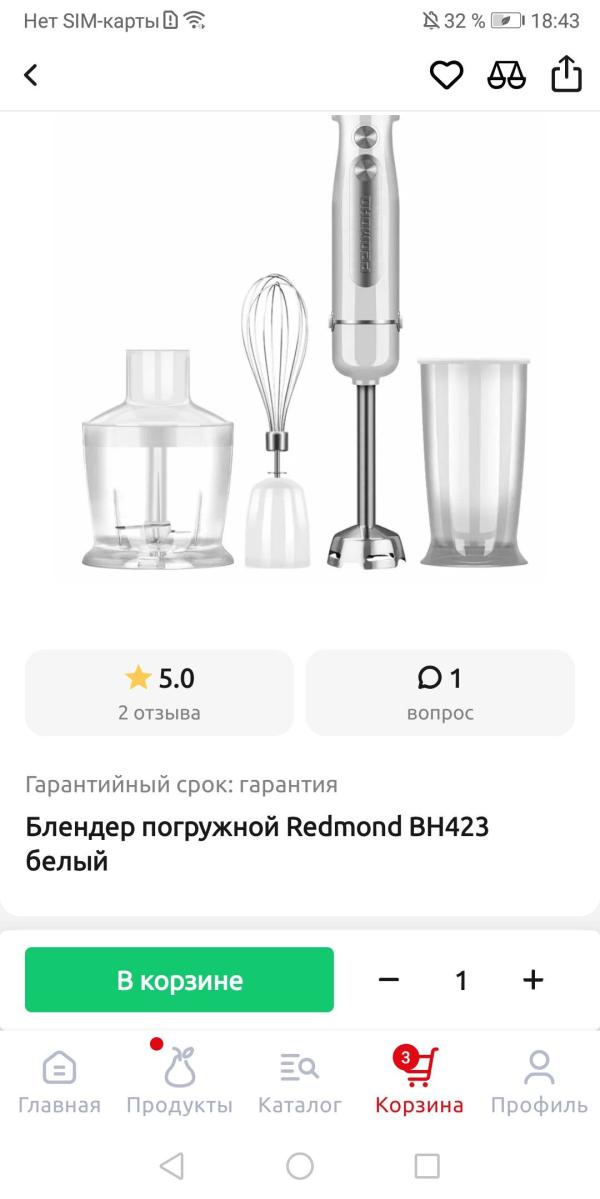Viewport: 600px width, 1199px height.
Task: Add the blender to favorites
Action: [446, 75]
